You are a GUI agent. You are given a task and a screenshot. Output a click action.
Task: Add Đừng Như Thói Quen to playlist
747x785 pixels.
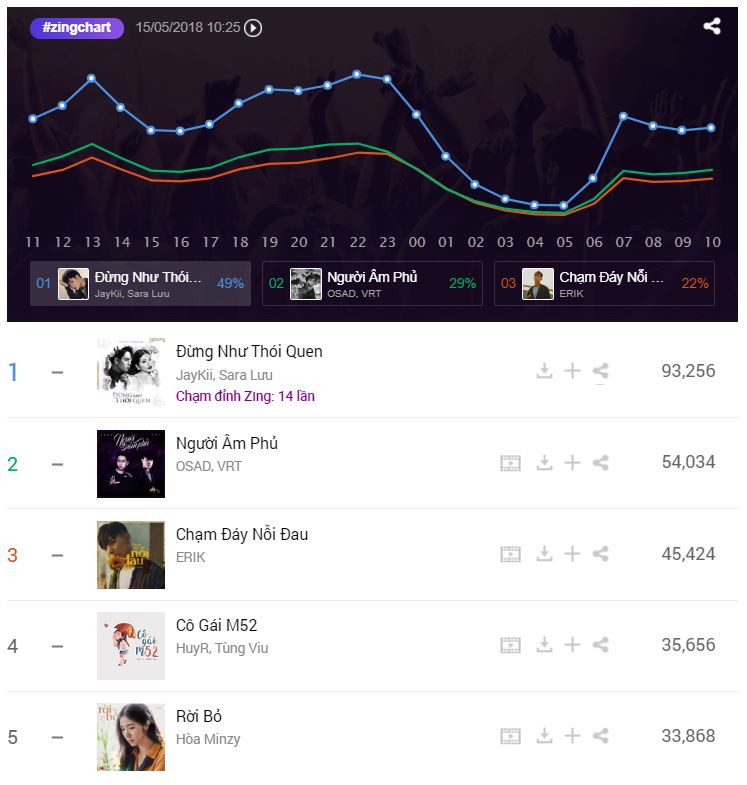pyautogui.click(x=572, y=371)
